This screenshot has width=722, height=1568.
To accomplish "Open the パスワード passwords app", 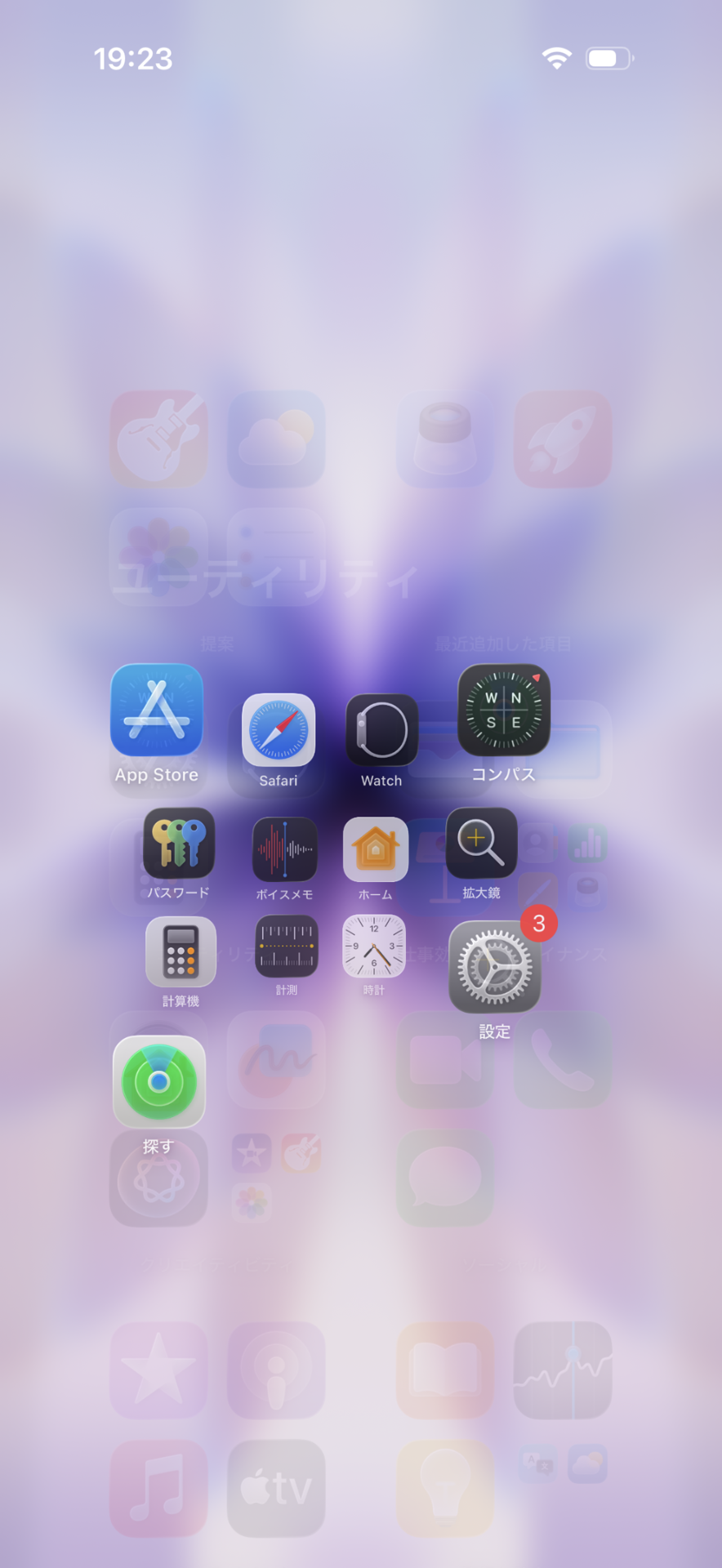I will point(179,844).
